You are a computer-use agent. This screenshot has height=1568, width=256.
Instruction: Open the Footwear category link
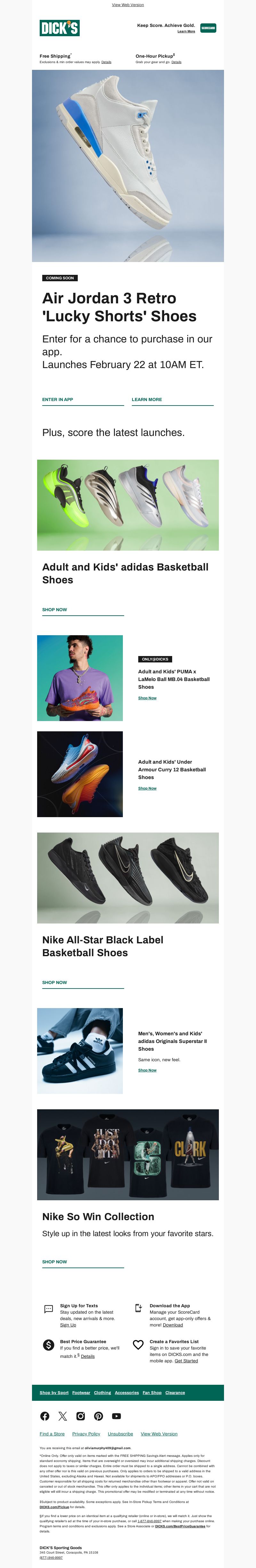click(81, 1393)
